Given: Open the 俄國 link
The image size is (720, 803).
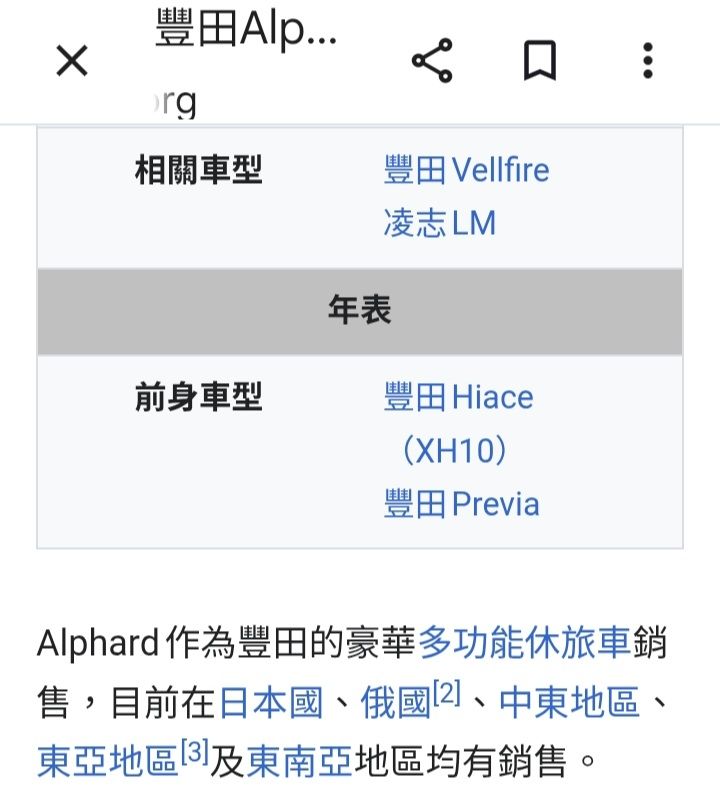Looking at the screenshot, I should [395, 703].
